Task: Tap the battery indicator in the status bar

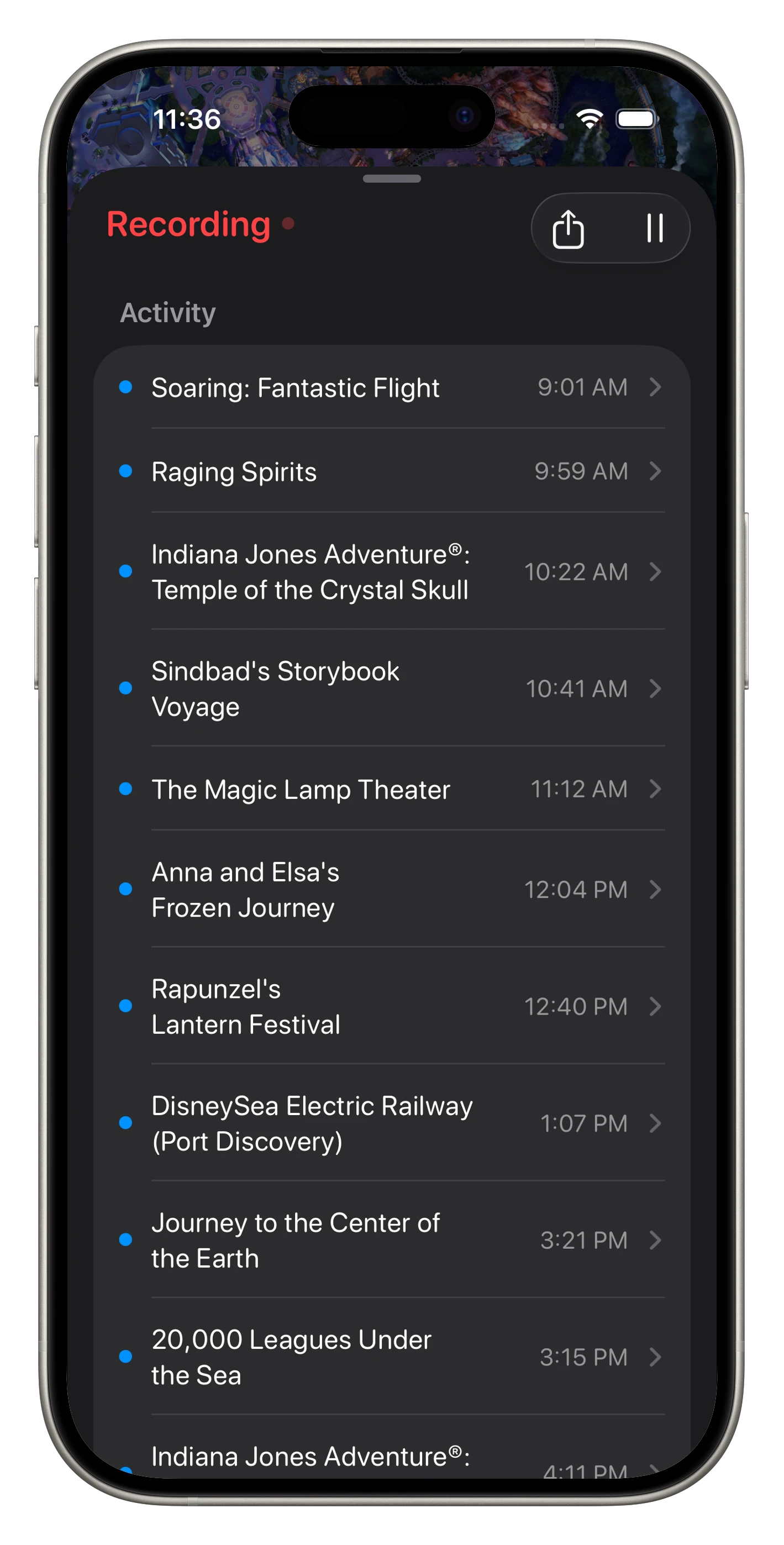Action: (x=636, y=119)
